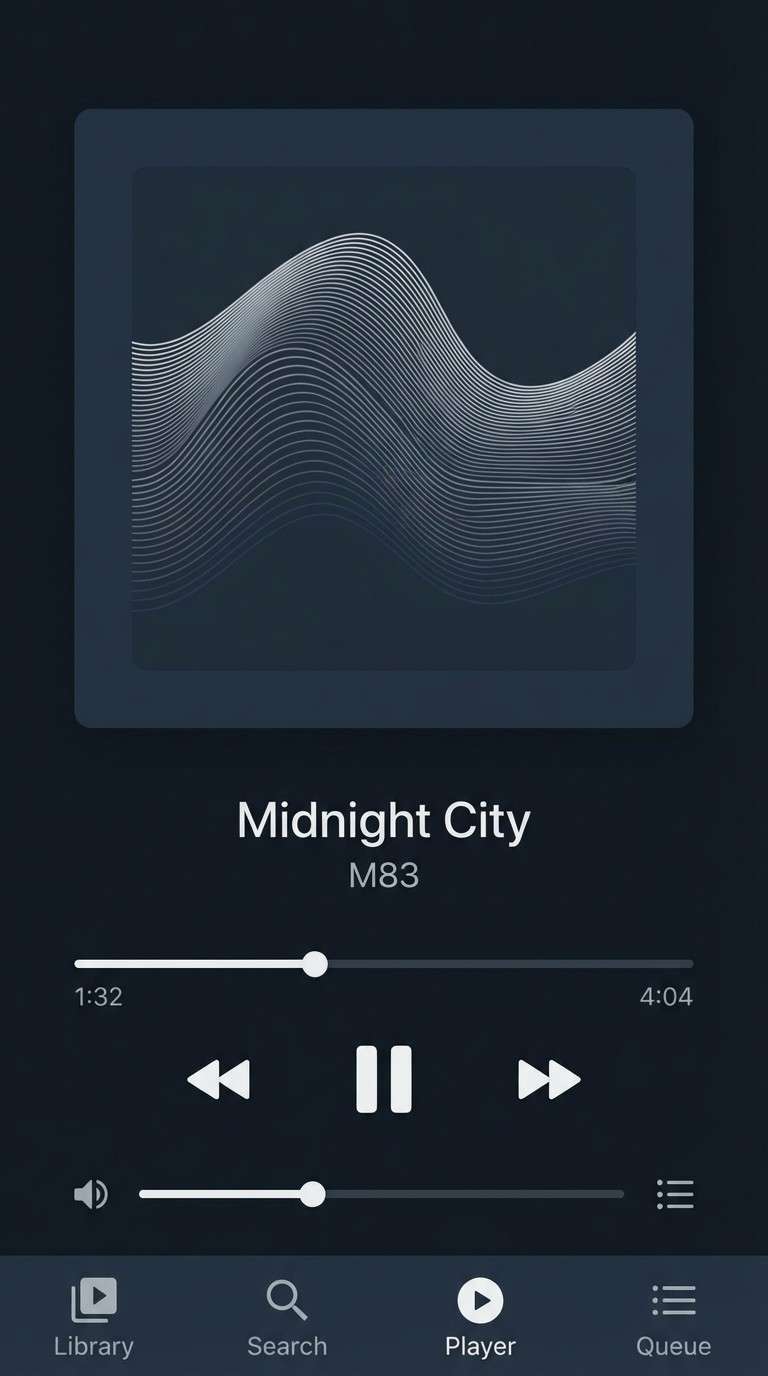
Task: Select the artist name M83
Action: [x=384, y=876]
